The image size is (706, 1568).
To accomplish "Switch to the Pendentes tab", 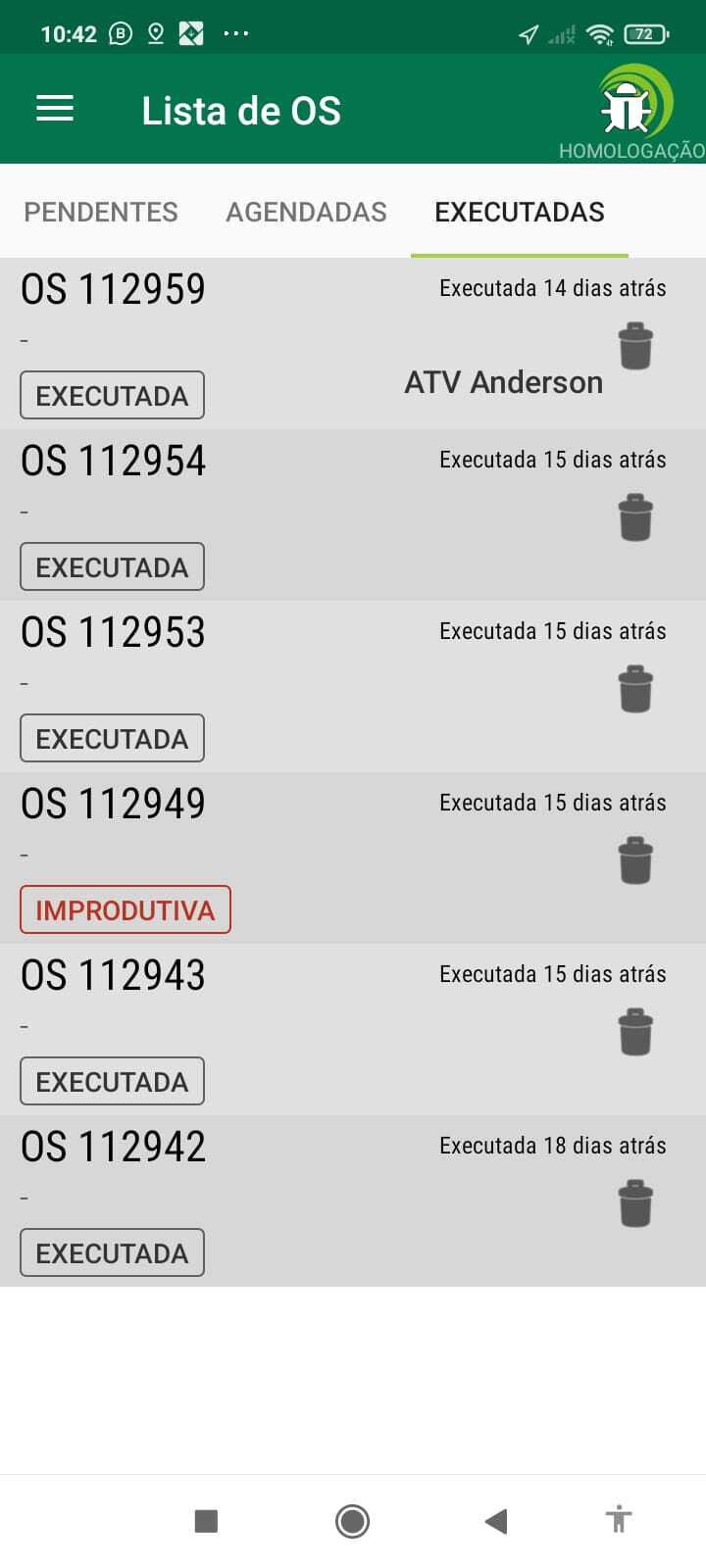I will [101, 213].
